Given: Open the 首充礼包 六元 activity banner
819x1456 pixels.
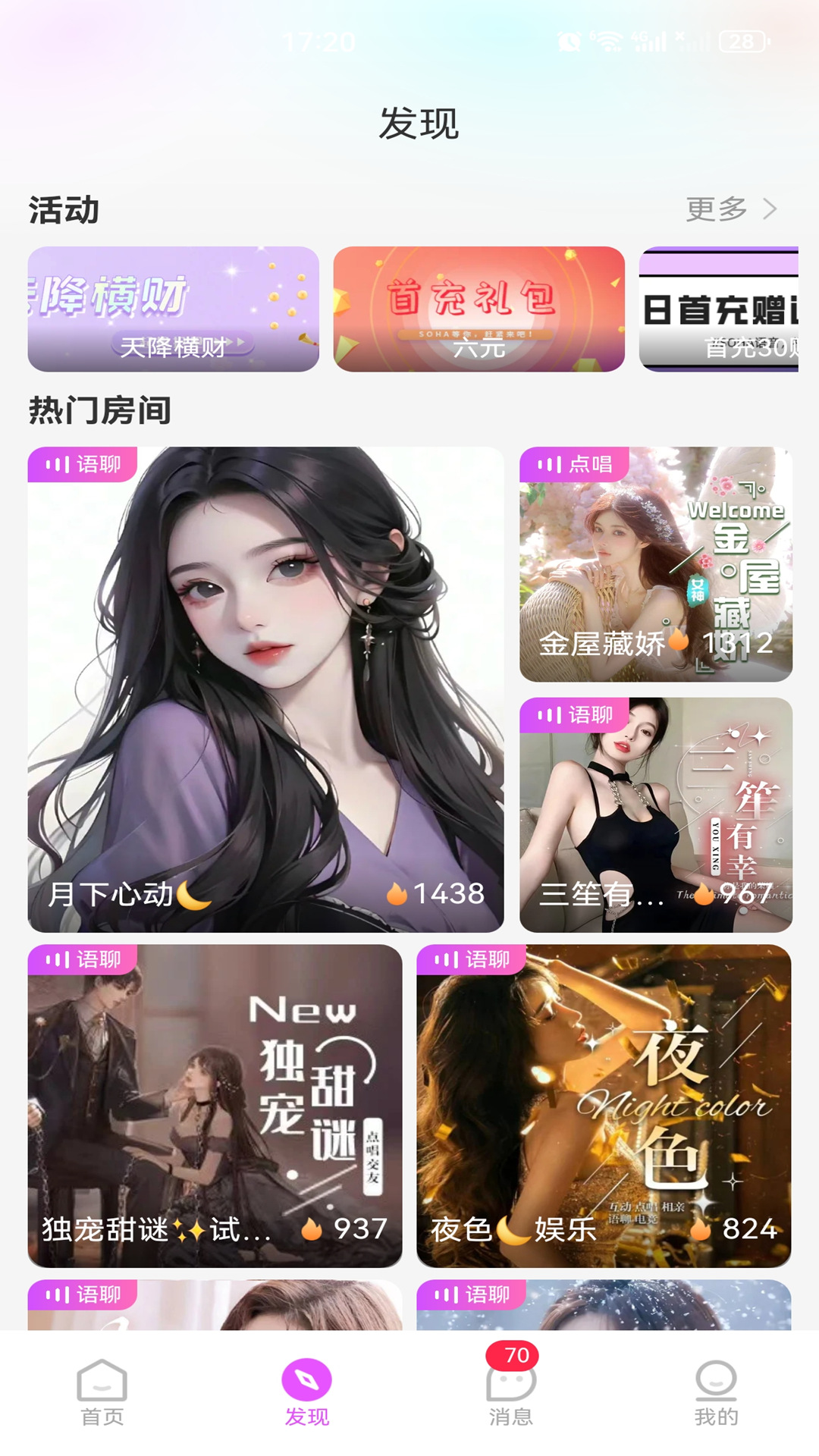Looking at the screenshot, I should coord(479,309).
